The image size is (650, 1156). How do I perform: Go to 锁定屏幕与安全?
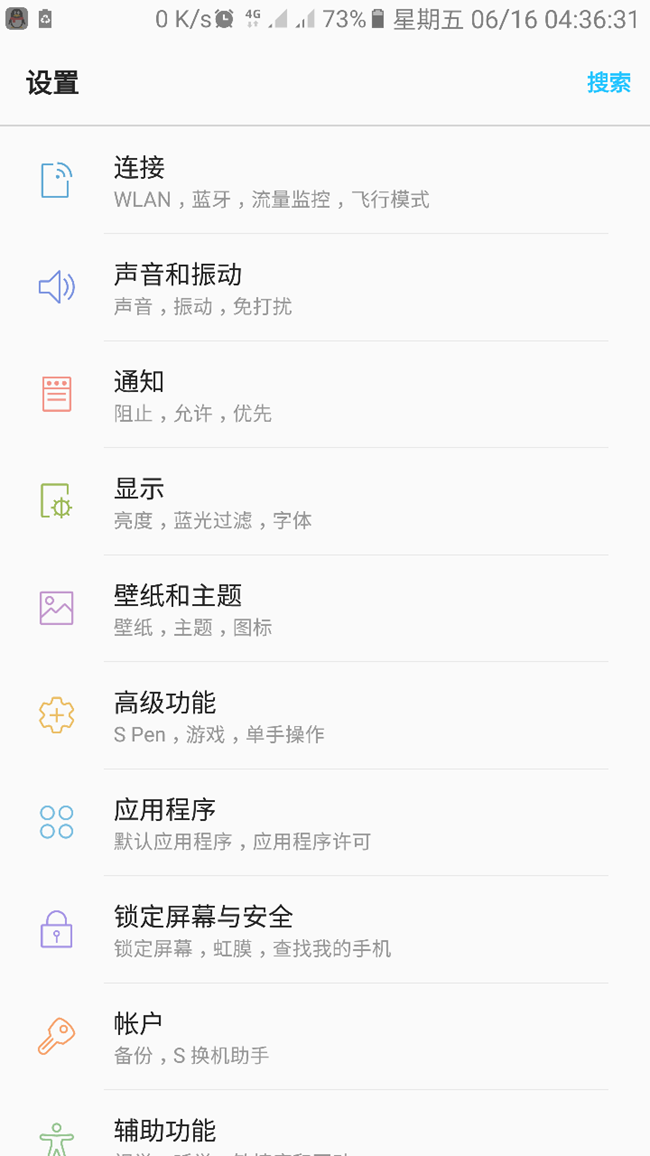[x=325, y=929]
